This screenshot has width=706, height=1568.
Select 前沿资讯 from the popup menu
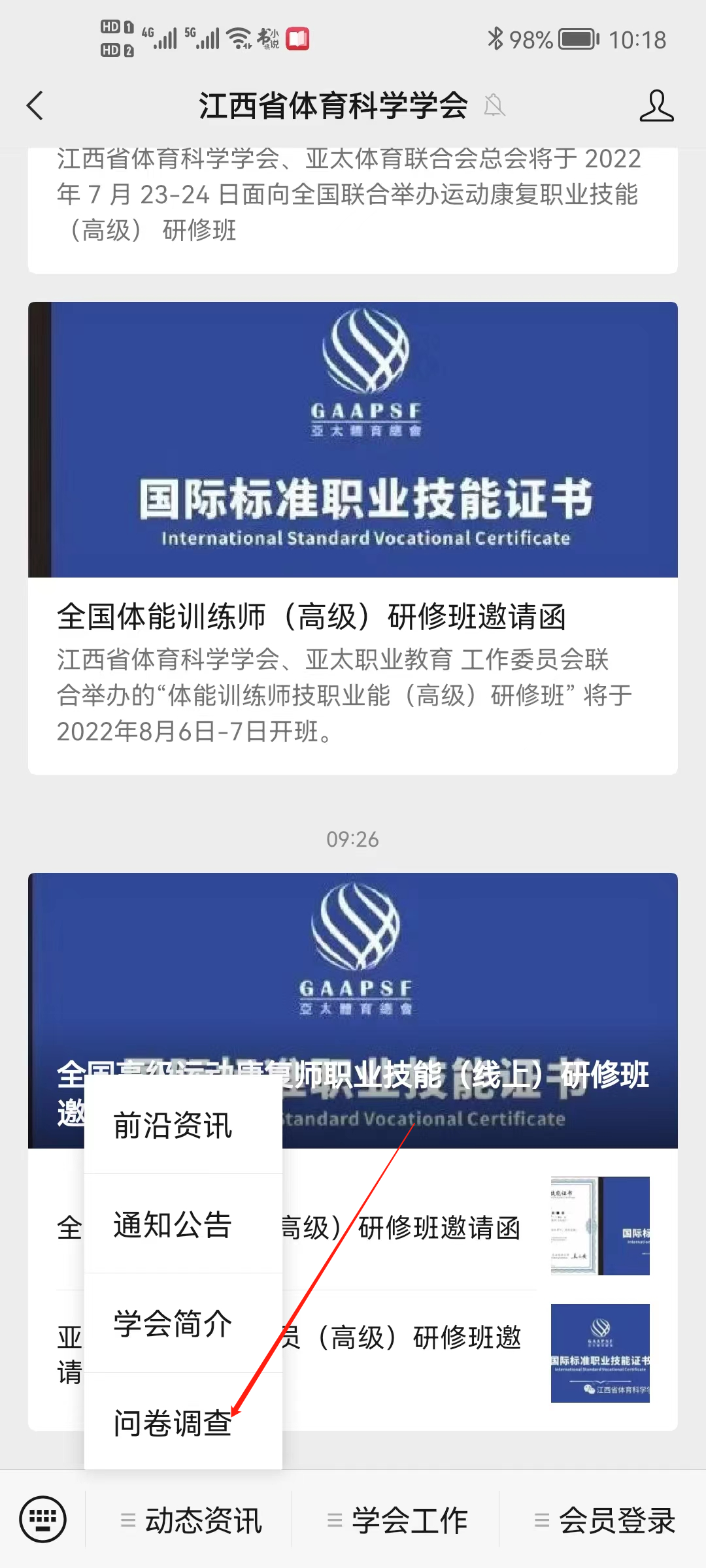point(173,1125)
